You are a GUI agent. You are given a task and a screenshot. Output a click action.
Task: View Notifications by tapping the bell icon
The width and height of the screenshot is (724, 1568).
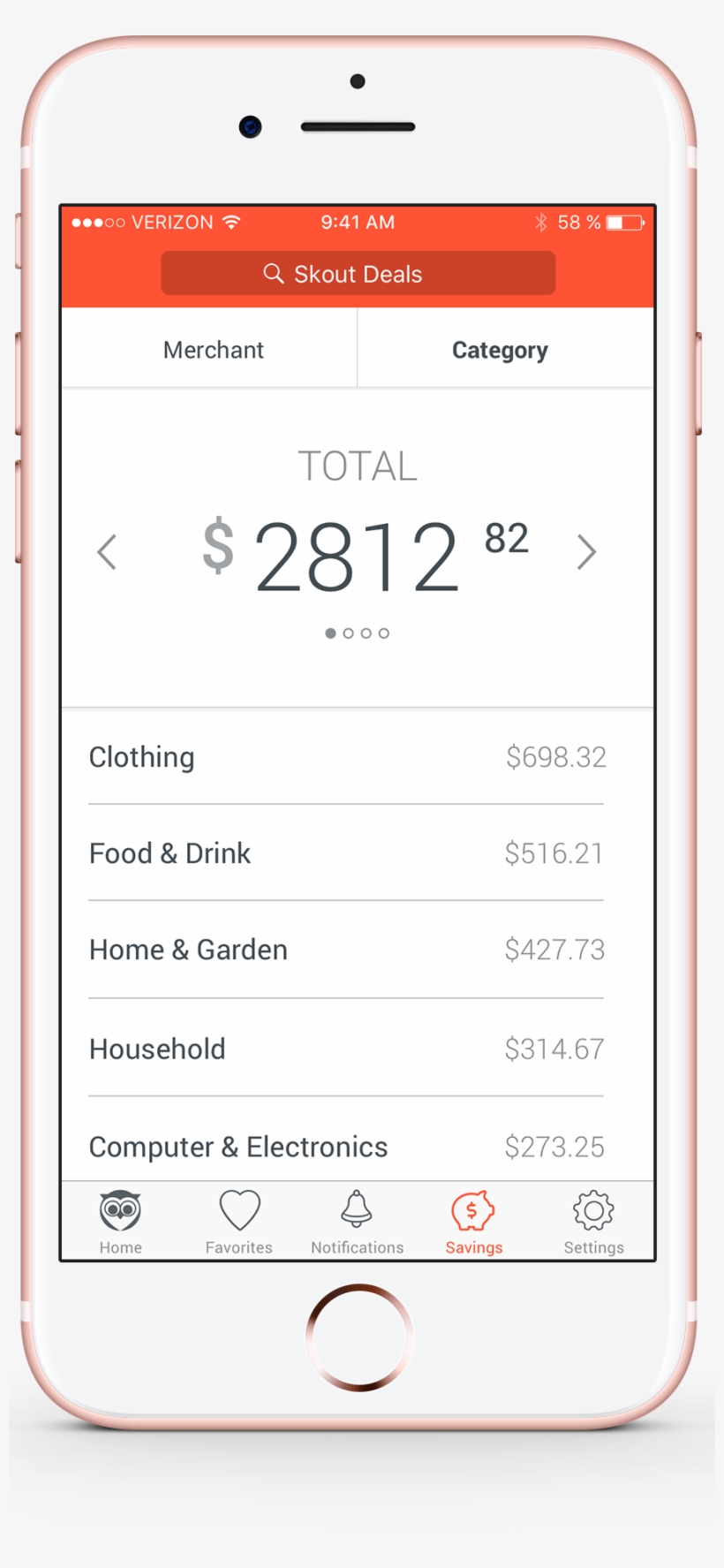click(357, 1221)
